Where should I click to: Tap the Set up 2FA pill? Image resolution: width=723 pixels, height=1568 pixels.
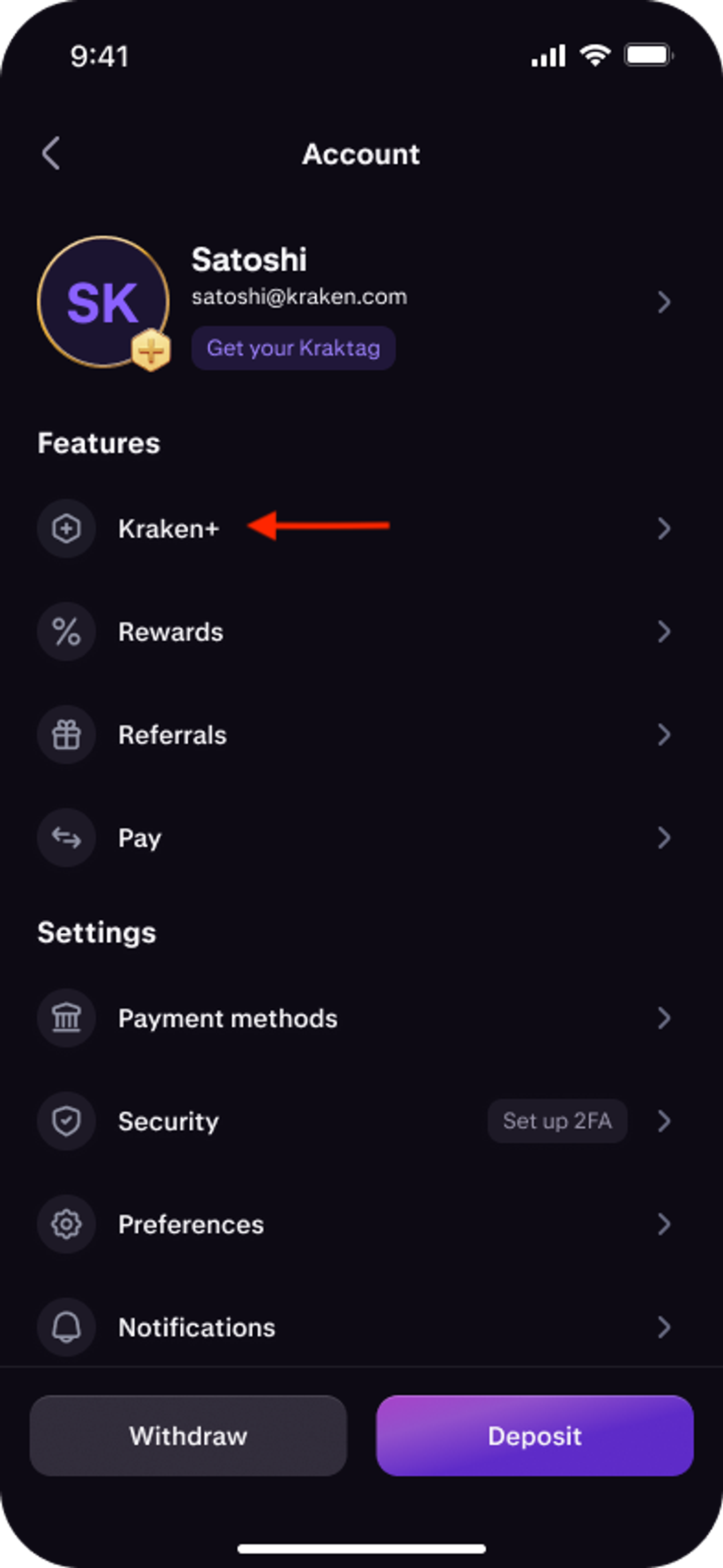point(557,1121)
